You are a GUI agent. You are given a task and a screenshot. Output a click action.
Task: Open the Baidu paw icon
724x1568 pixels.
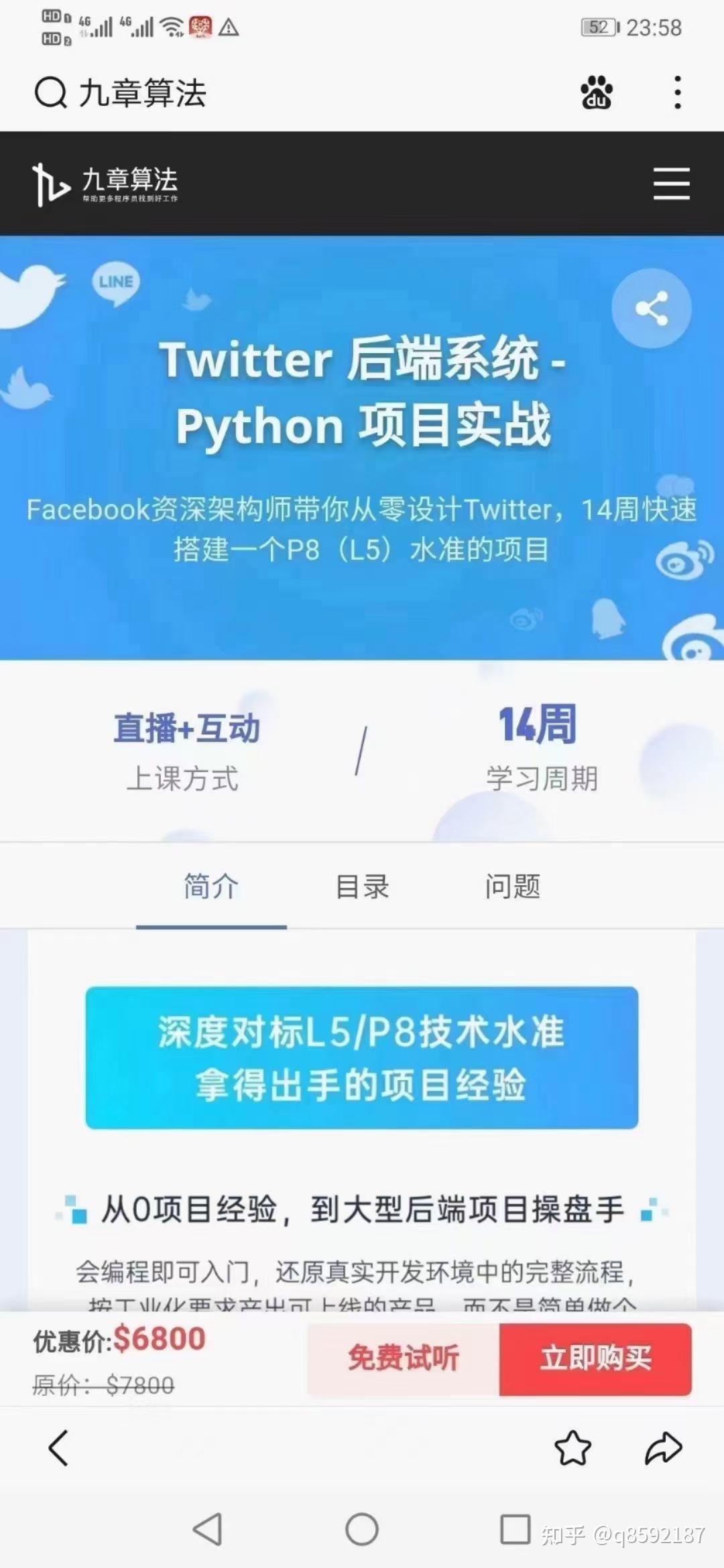(596, 92)
